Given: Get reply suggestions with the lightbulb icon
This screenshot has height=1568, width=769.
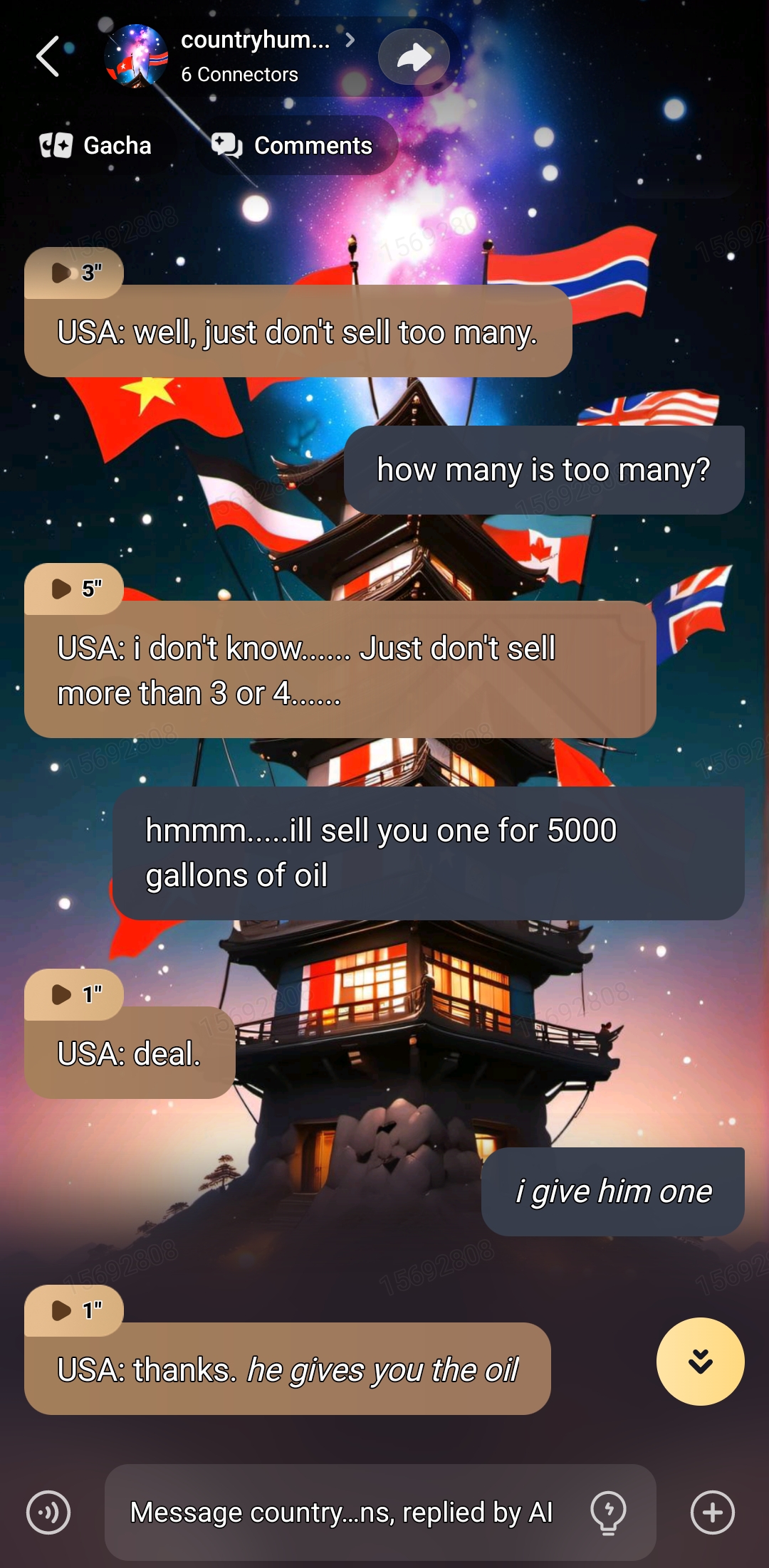Looking at the screenshot, I should [x=609, y=1512].
